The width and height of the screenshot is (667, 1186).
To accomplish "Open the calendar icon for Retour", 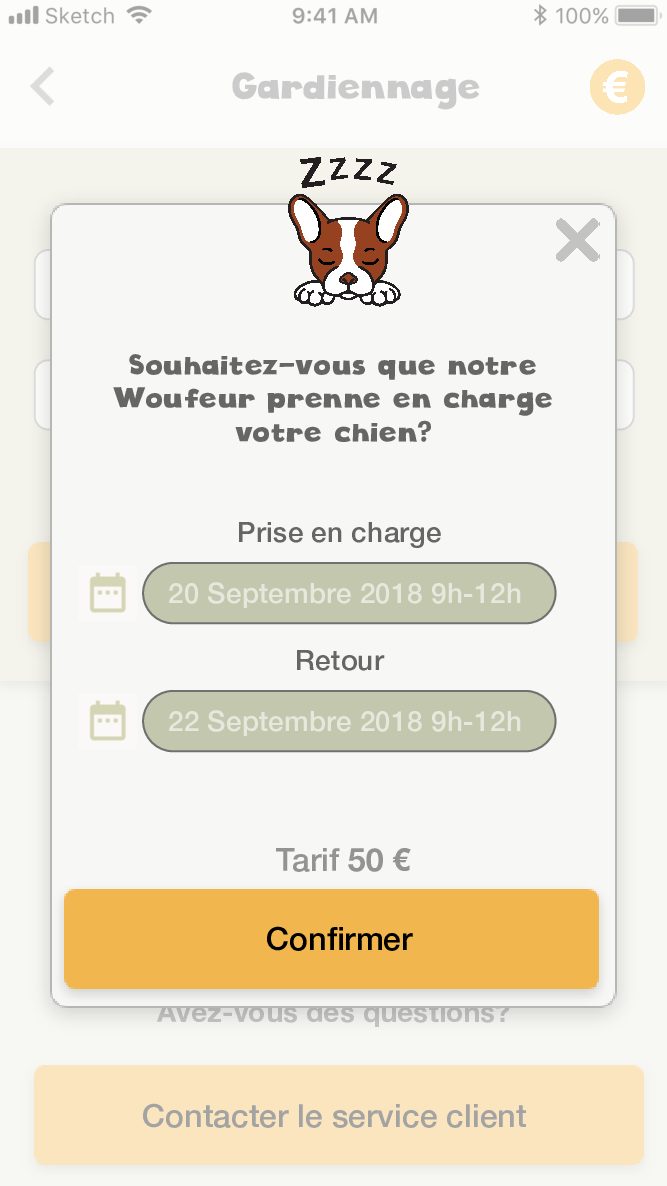I will pos(108,722).
